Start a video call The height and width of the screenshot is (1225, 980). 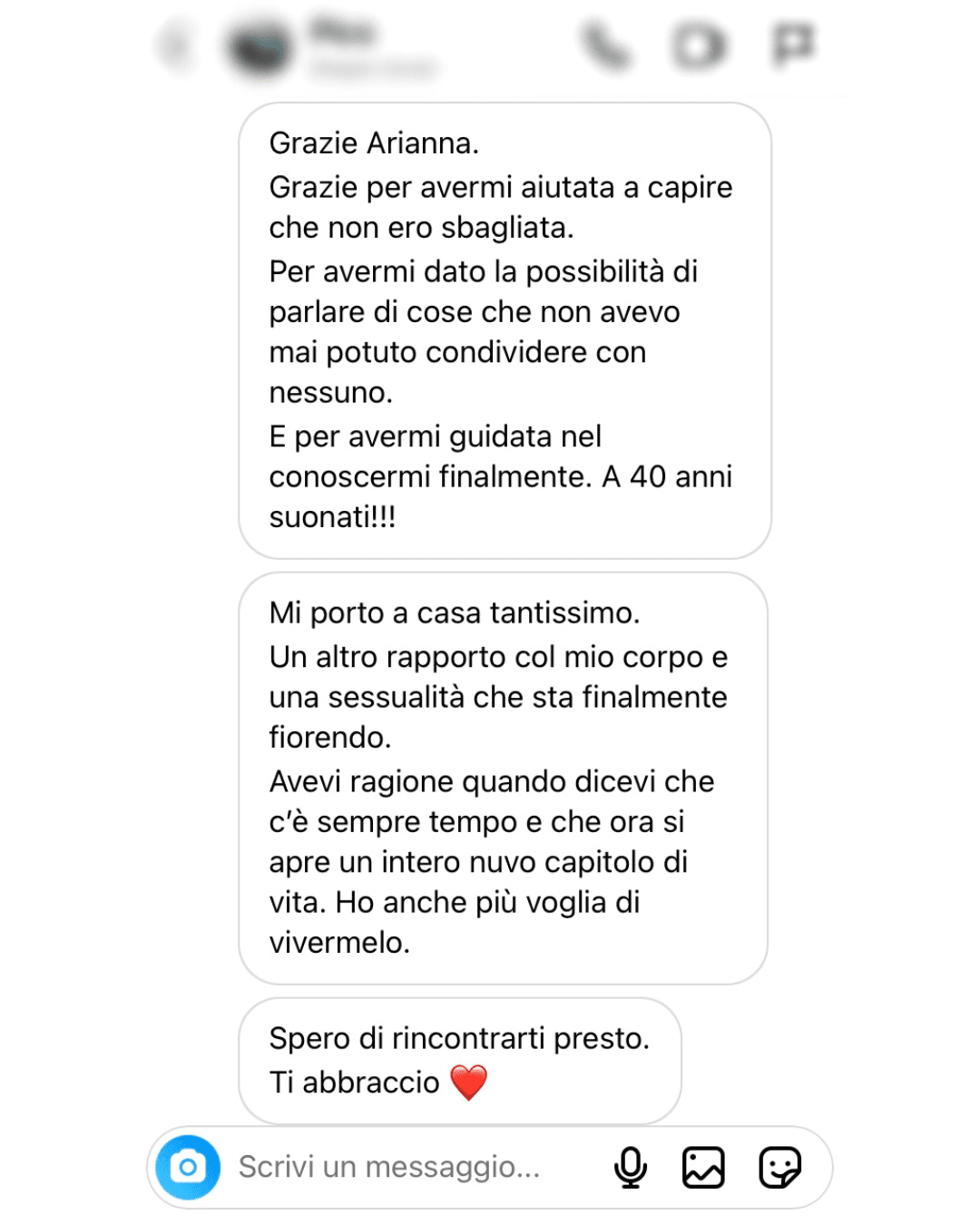(700, 45)
